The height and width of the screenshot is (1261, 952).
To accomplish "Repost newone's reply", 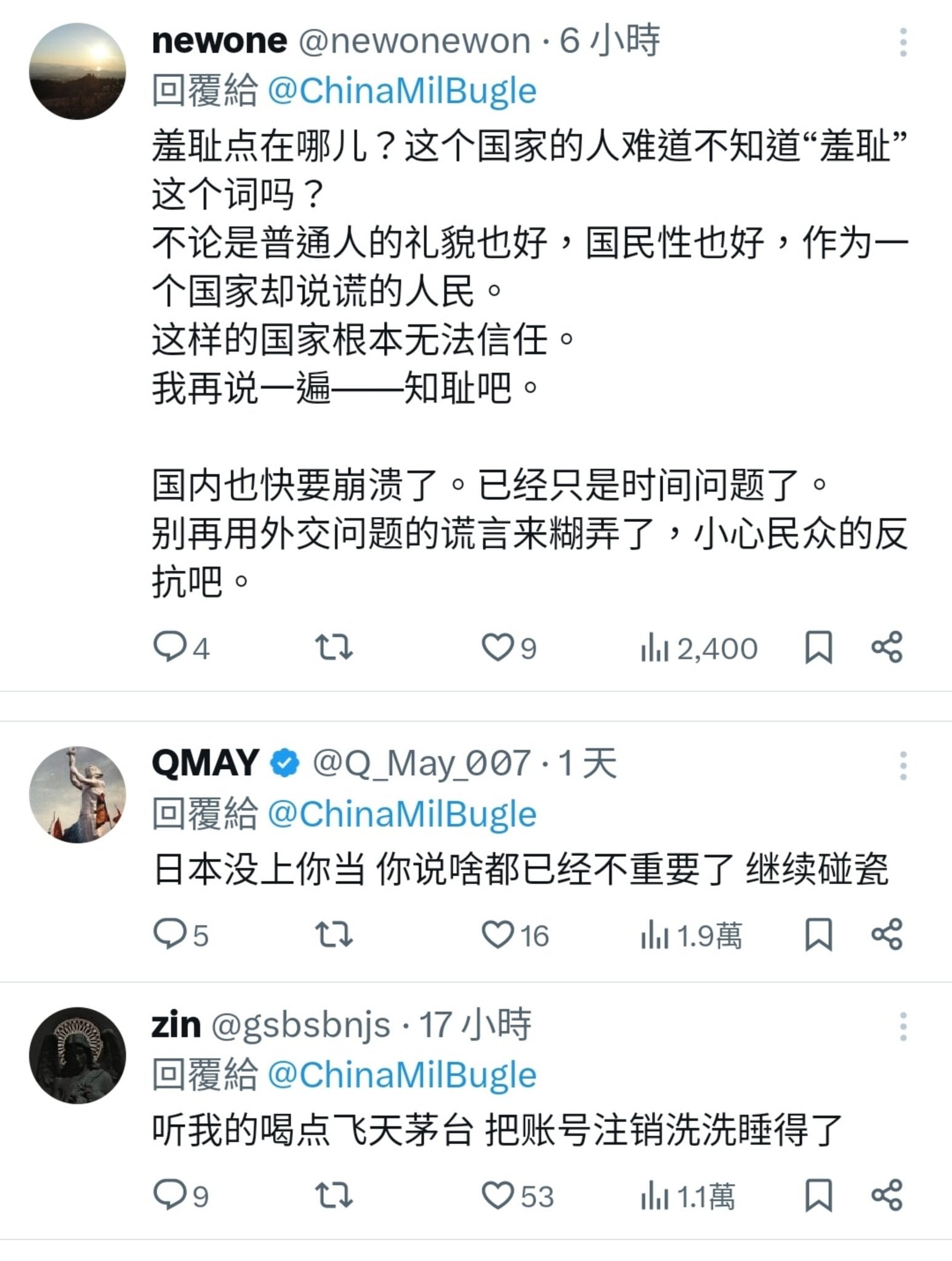I will (x=334, y=648).
